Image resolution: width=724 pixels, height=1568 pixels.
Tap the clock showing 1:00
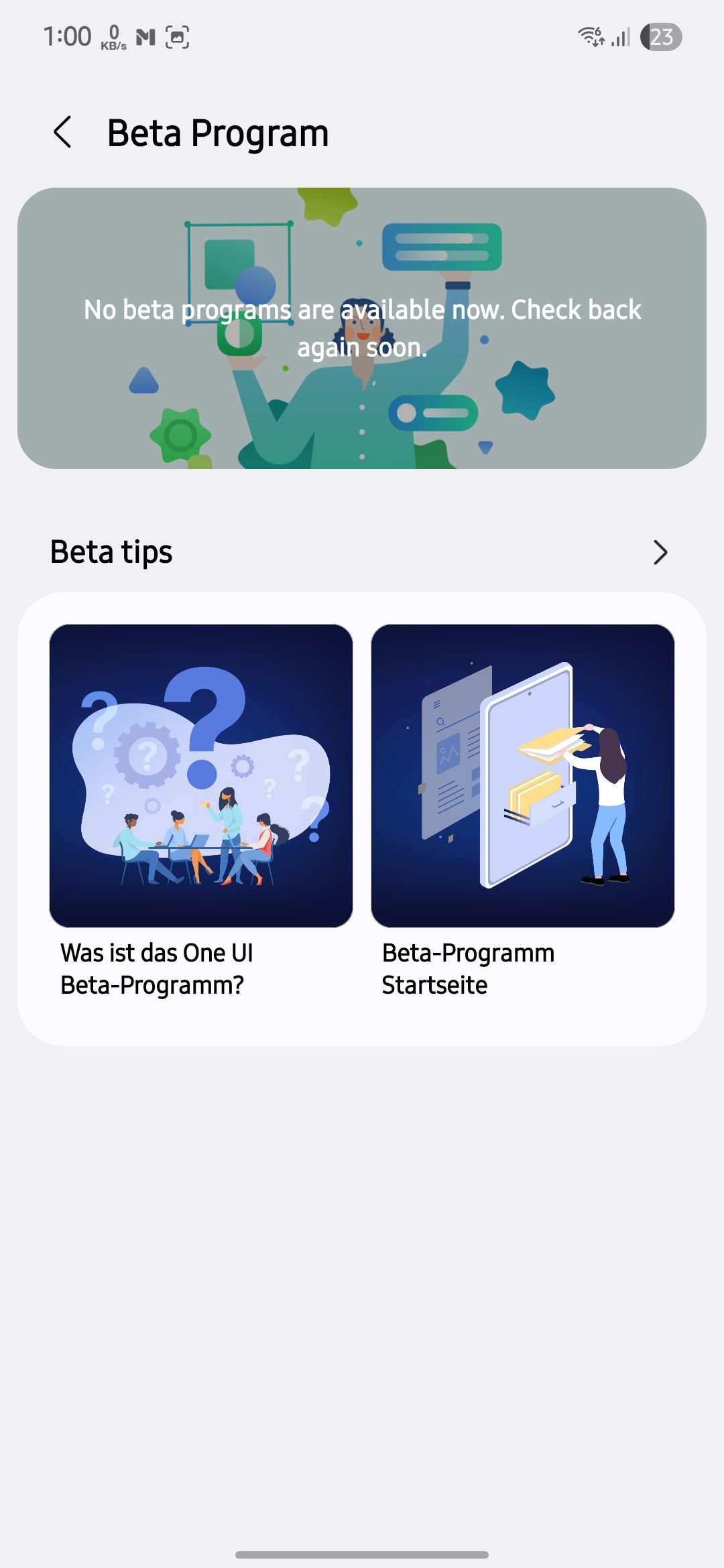click(67, 37)
